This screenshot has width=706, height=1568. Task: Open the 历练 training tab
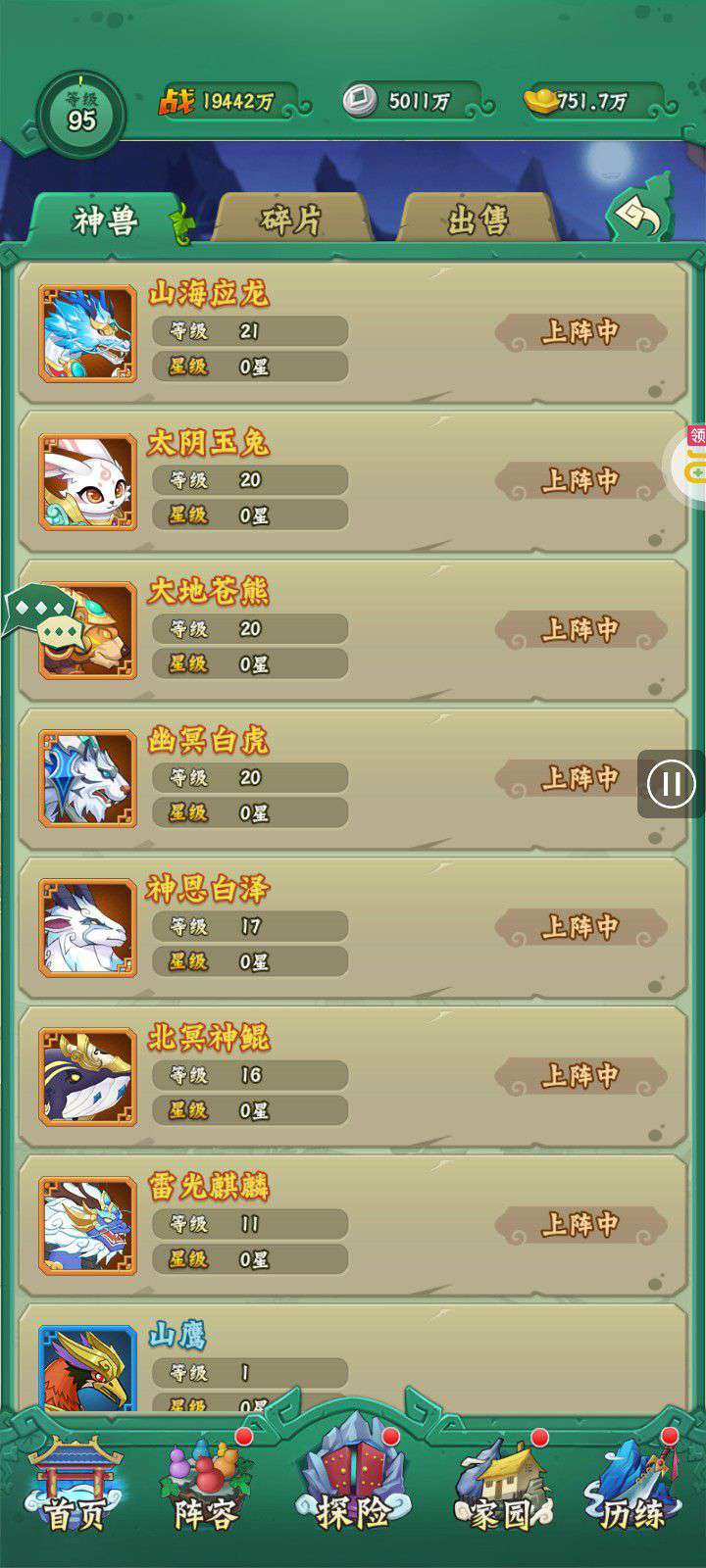632,1490
